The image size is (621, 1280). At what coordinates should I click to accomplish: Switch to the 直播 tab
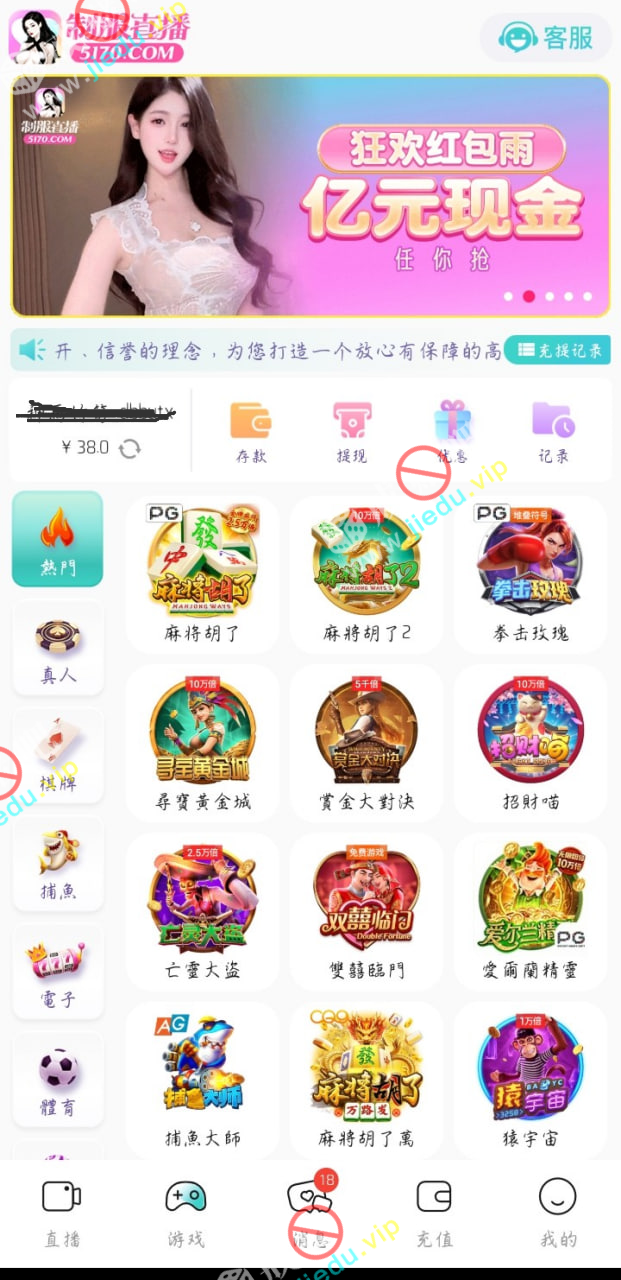tap(62, 1212)
